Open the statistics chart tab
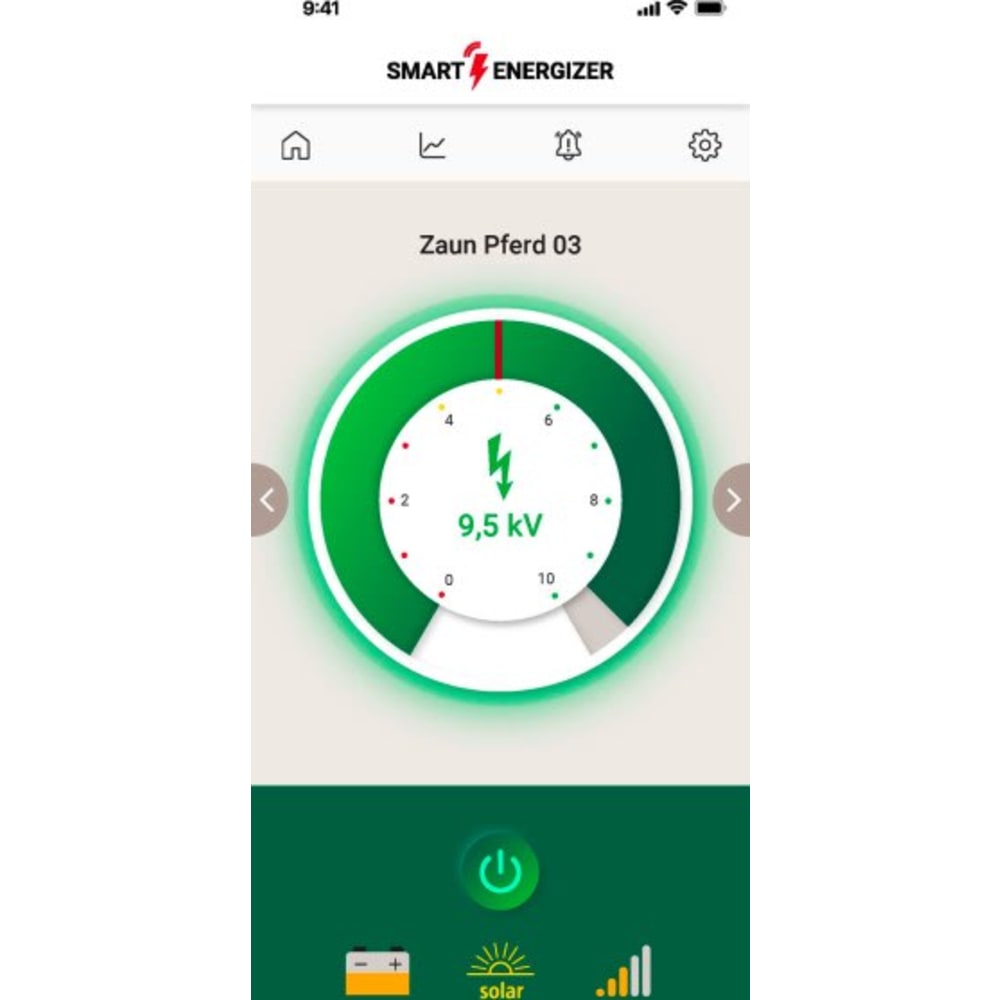The image size is (1000, 1000). (x=432, y=146)
